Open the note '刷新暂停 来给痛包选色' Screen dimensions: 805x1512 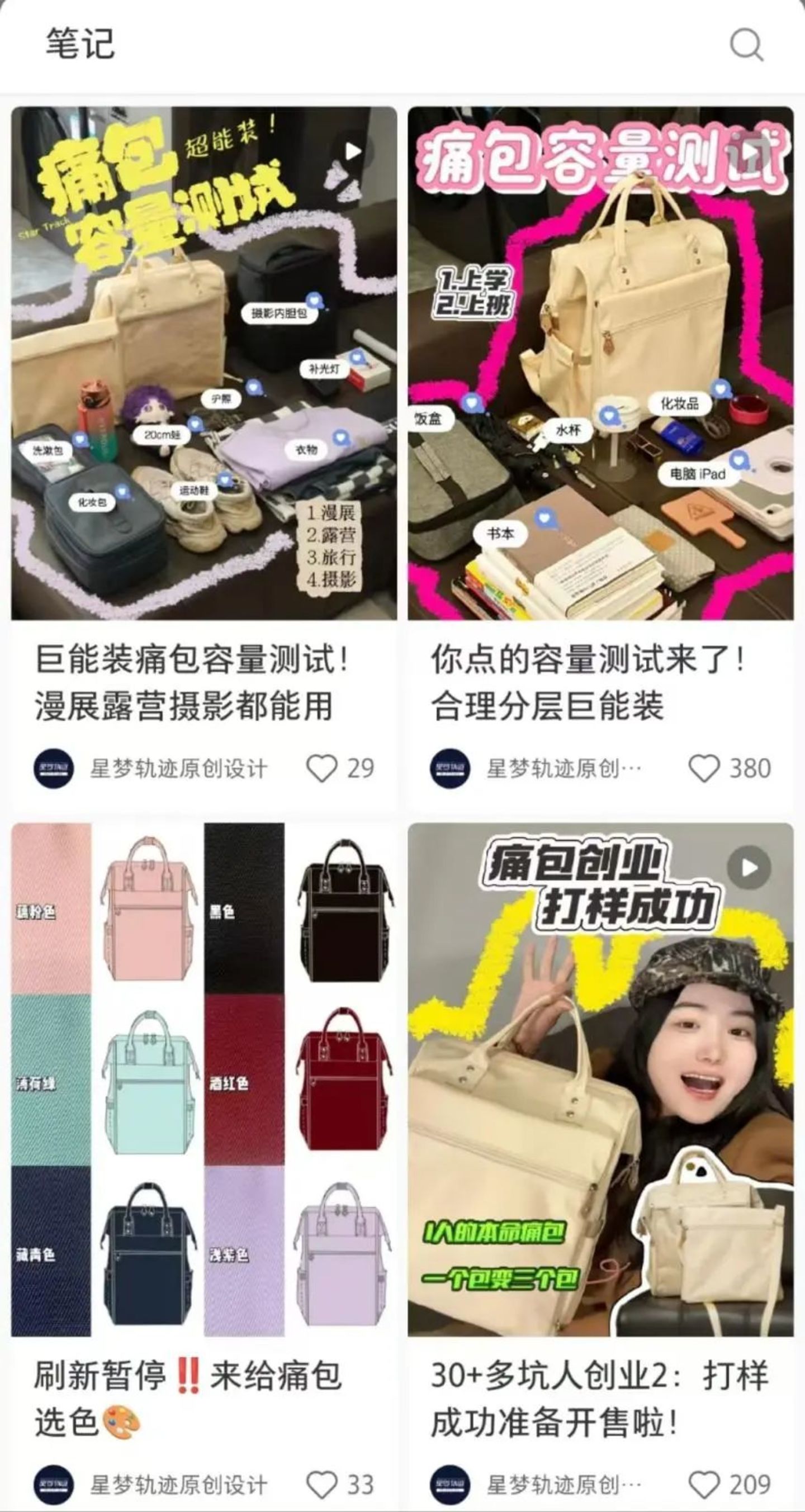tap(203, 1079)
